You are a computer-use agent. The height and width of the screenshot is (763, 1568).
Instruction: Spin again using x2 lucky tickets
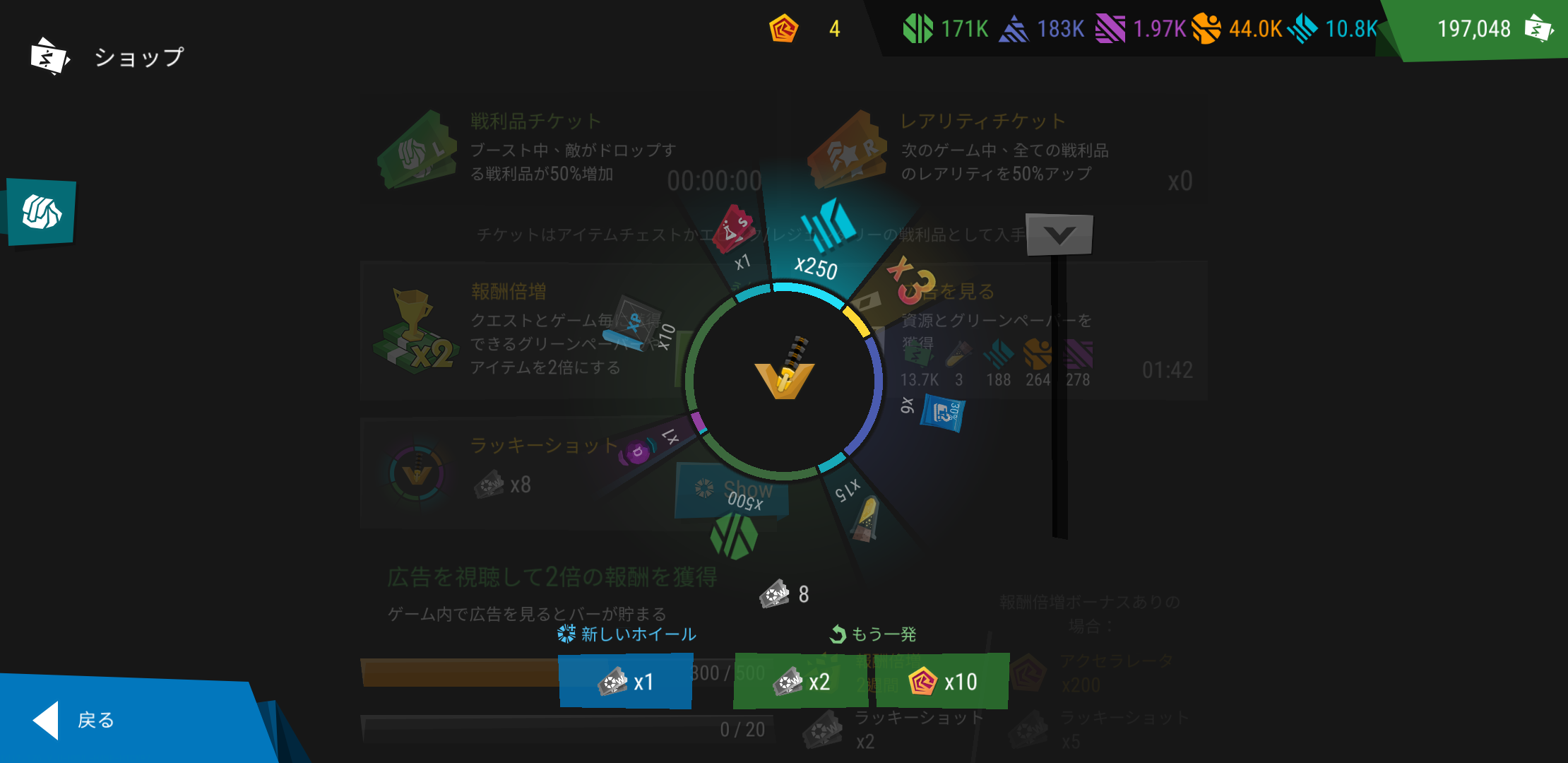802,681
